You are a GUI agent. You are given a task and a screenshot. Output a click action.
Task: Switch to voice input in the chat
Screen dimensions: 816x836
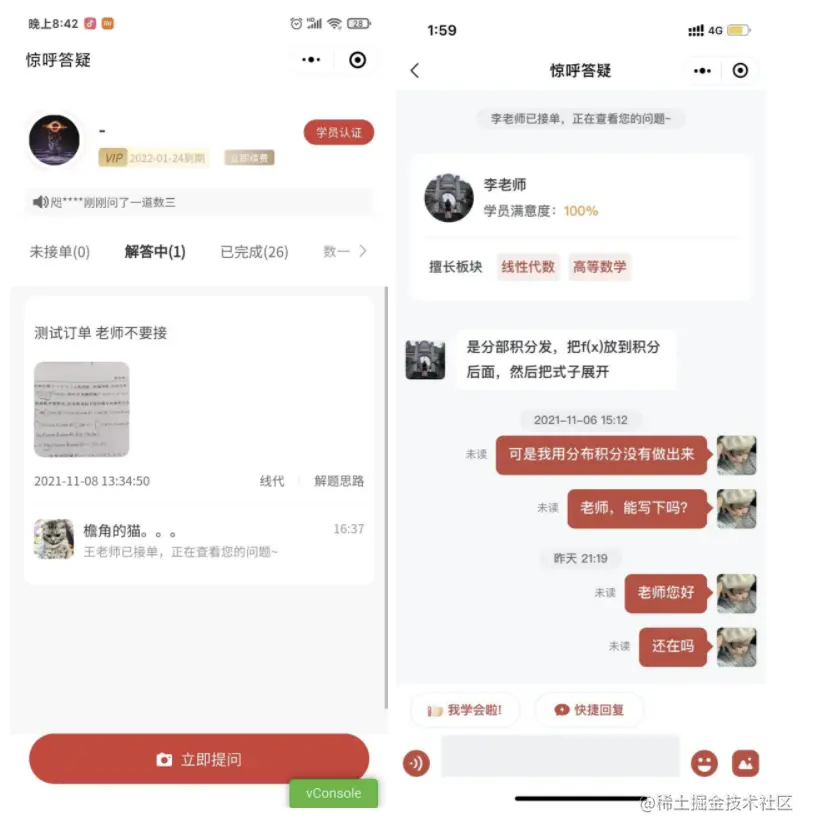416,763
